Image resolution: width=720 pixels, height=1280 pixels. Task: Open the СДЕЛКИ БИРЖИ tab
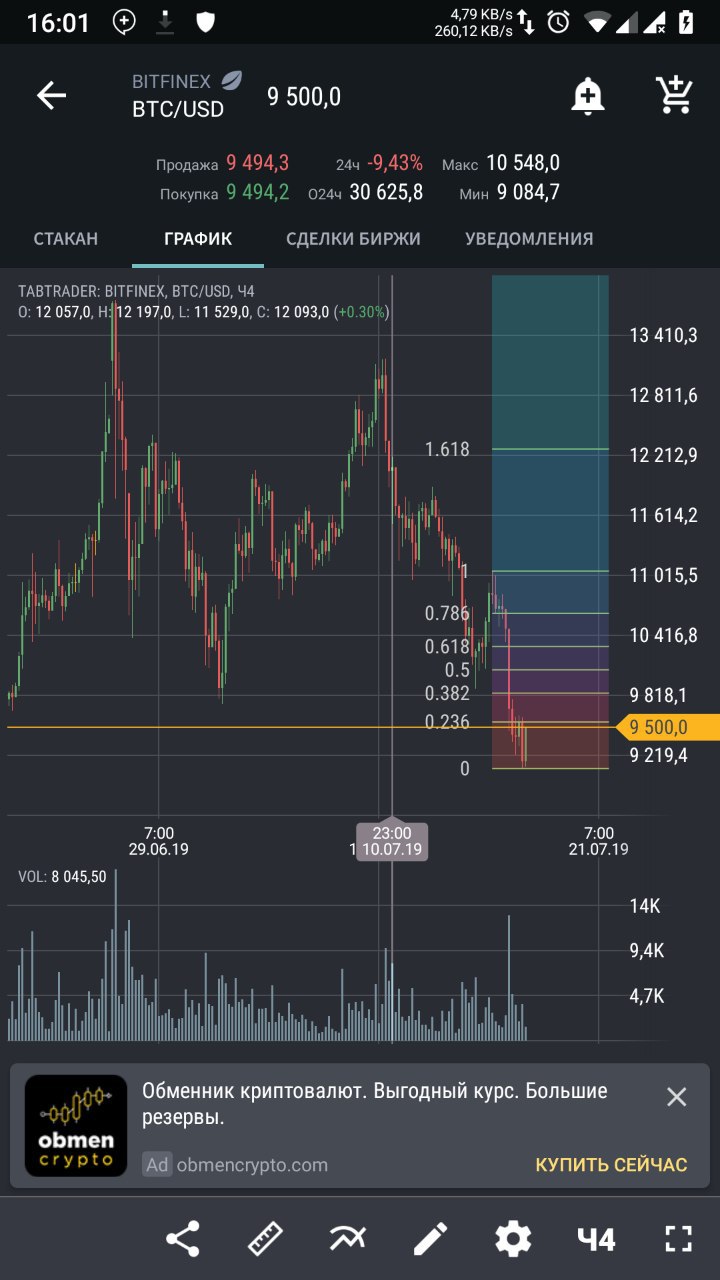(x=353, y=239)
